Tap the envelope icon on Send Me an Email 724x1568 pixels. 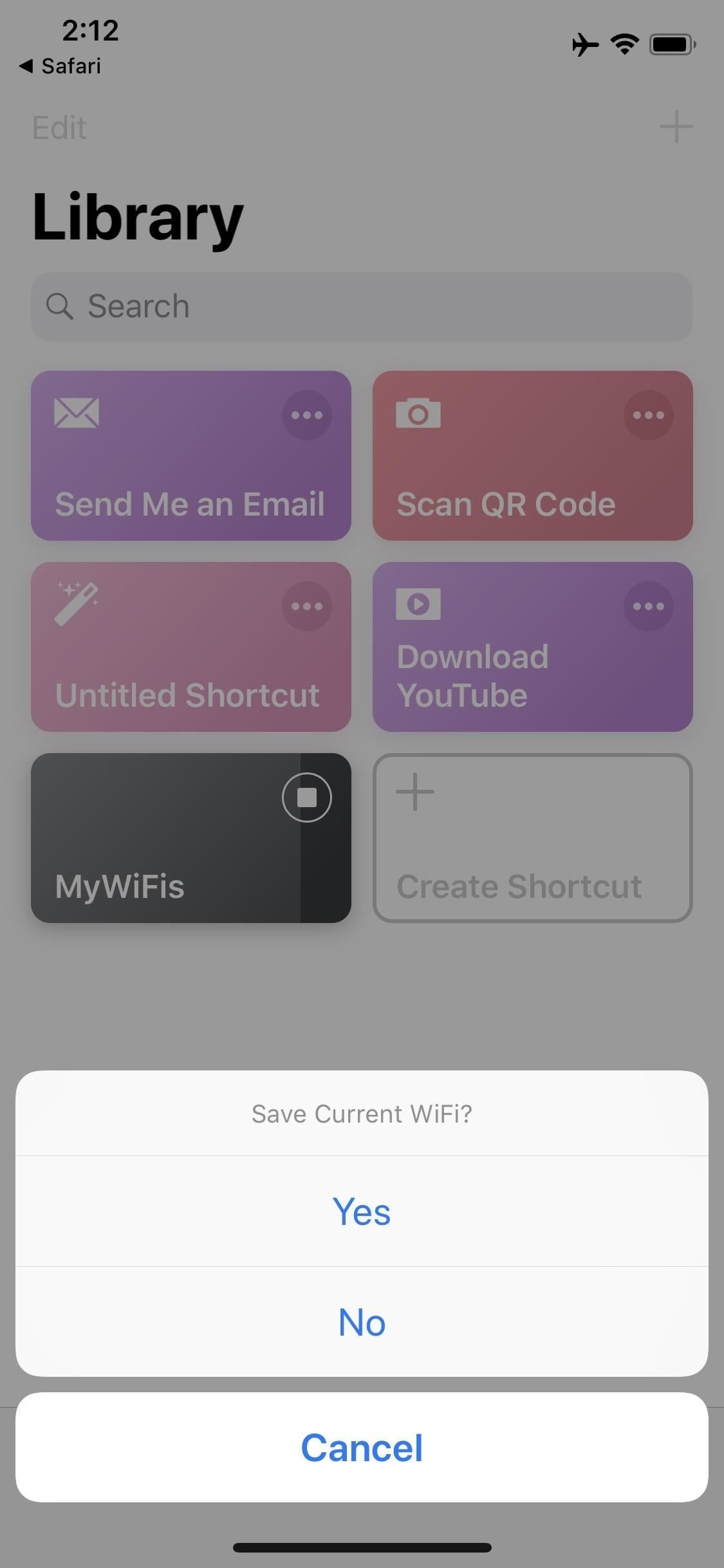click(x=77, y=414)
